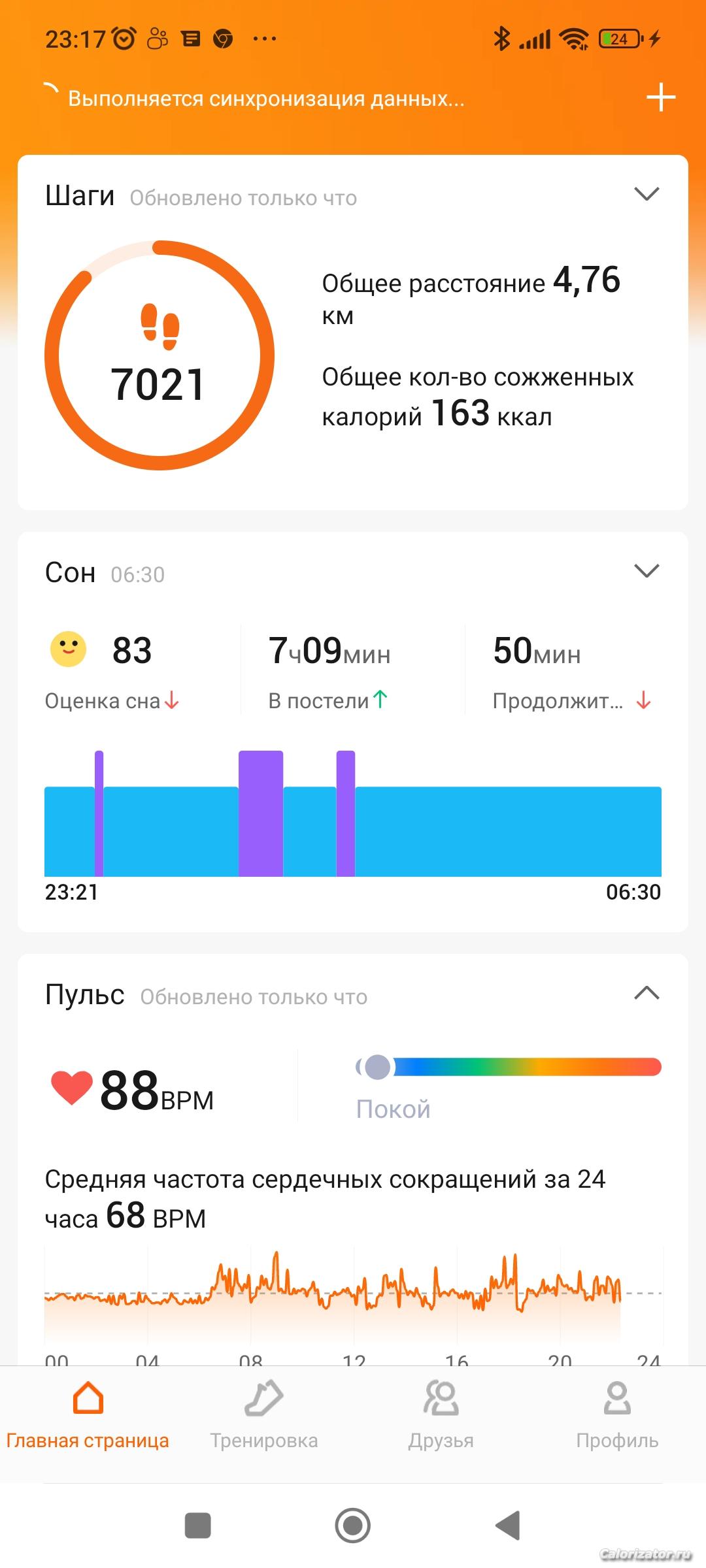Tap the system back button
The height and width of the screenshot is (1568, 706).
click(508, 1526)
